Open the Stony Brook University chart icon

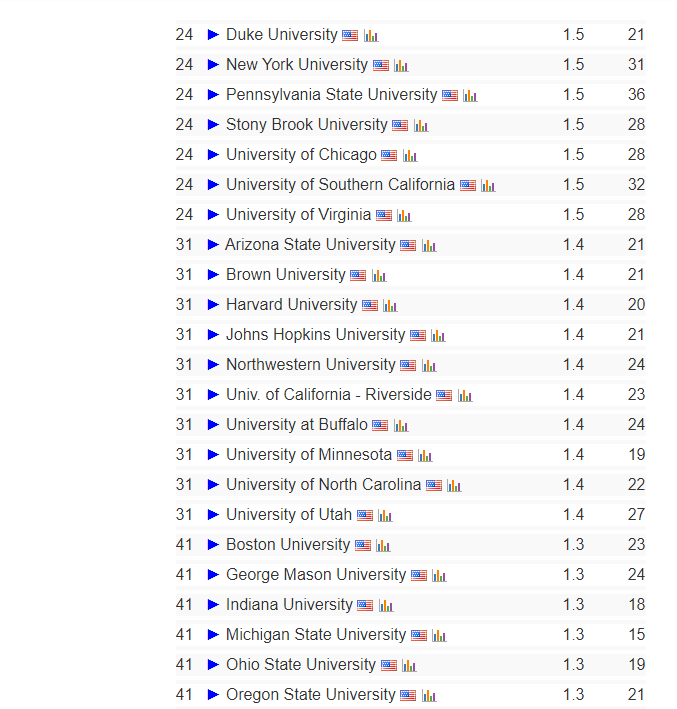click(421, 126)
